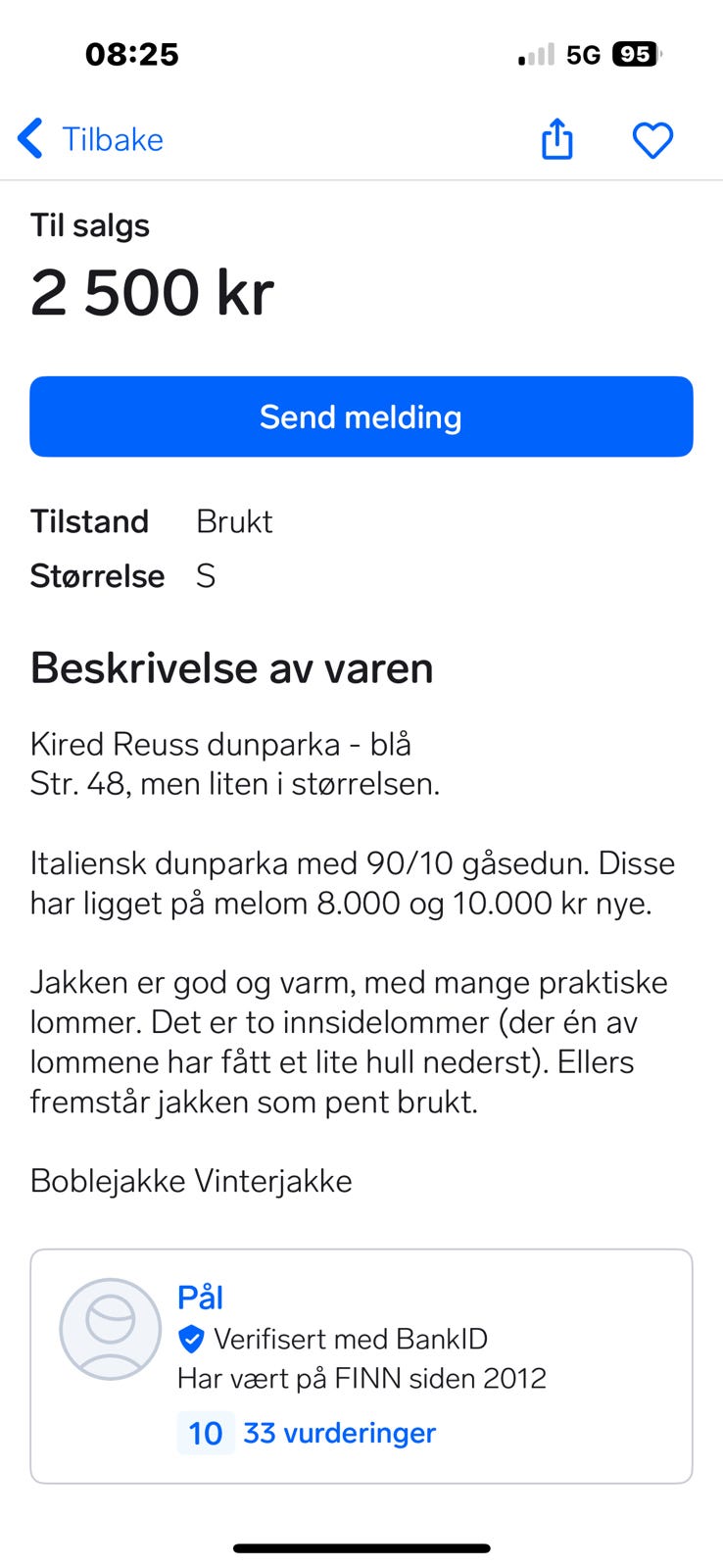
Task: Tap the blue rating score badge showing 10
Action: (x=205, y=1433)
